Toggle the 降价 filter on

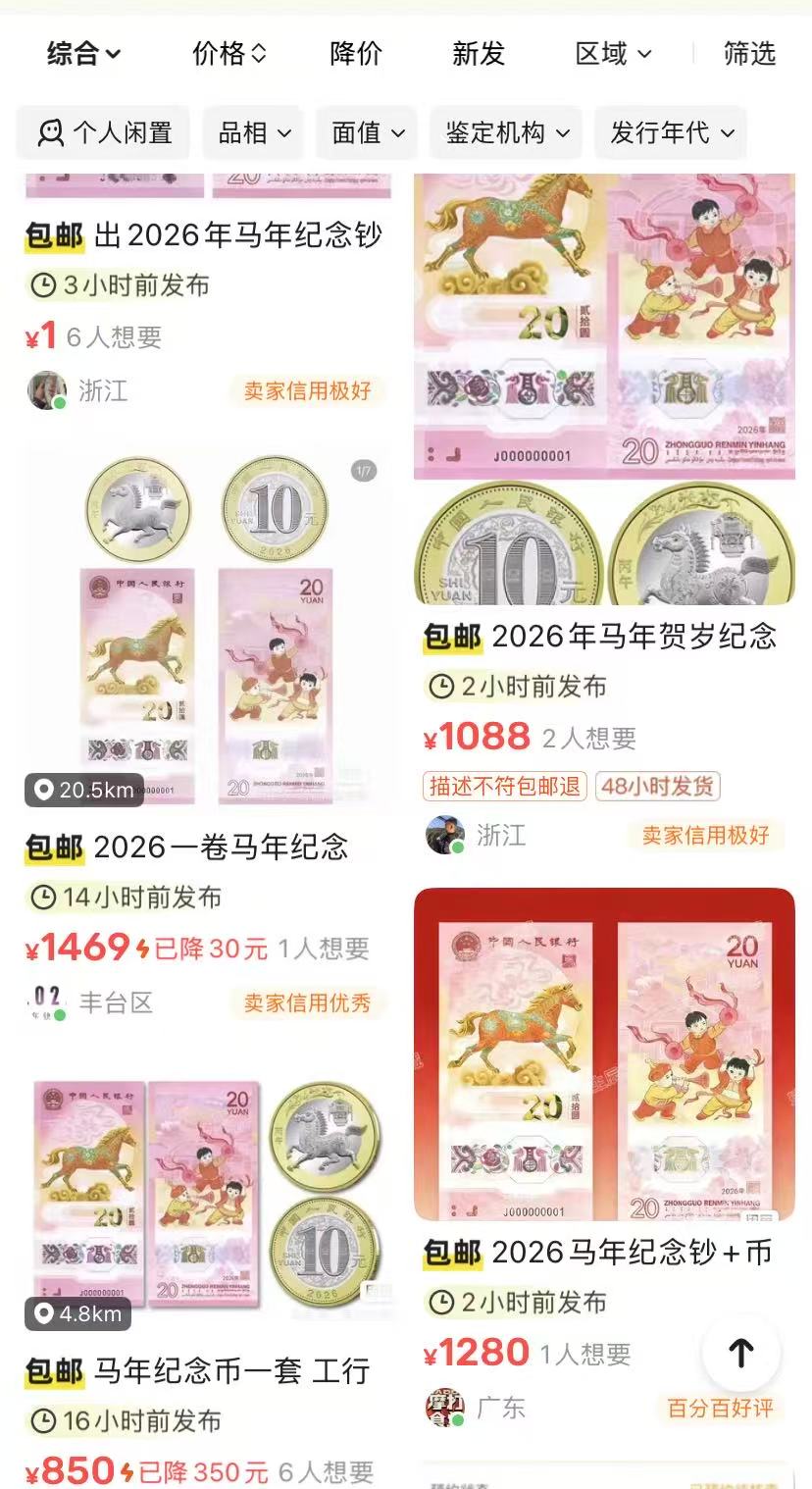click(354, 55)
